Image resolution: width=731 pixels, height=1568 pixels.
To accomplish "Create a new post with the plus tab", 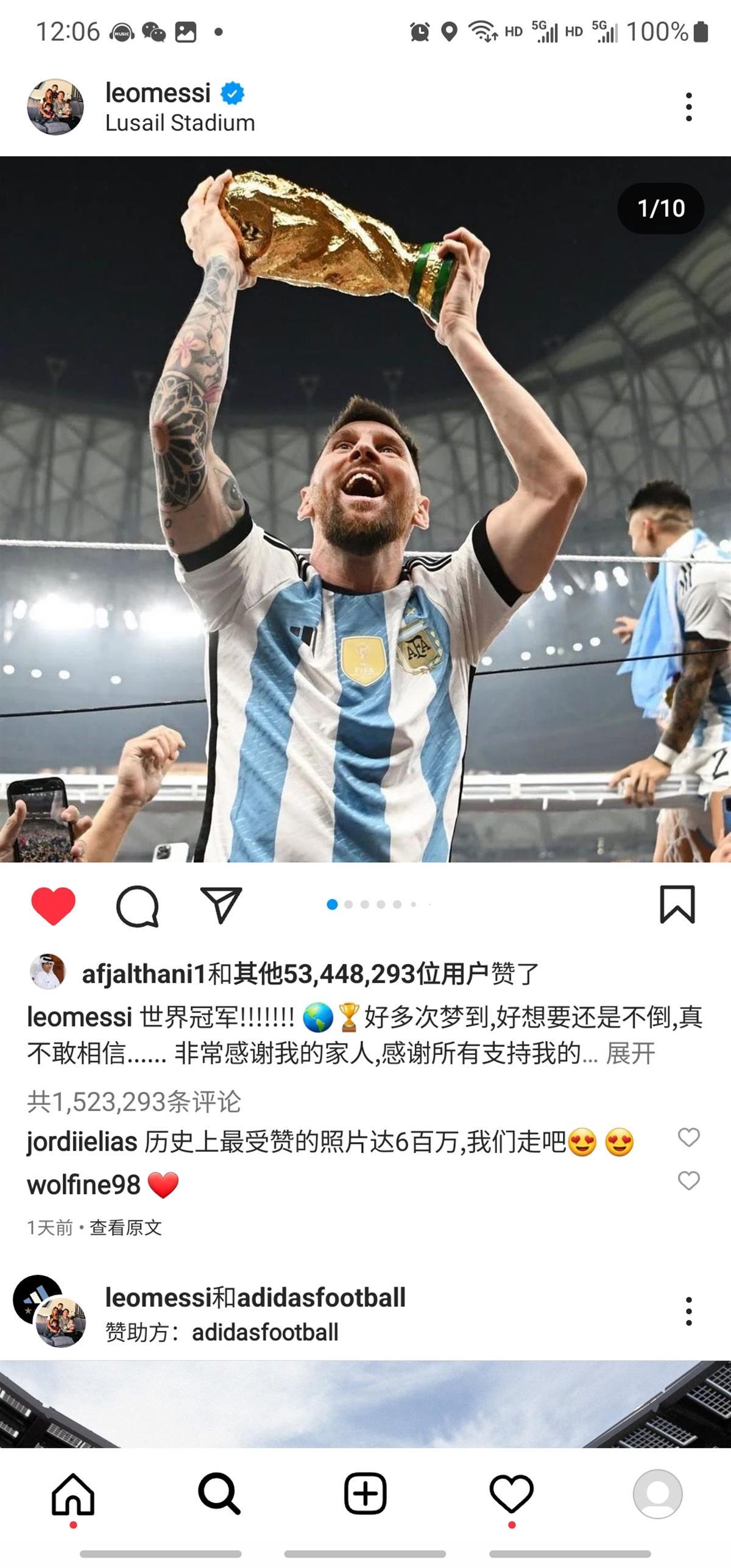I will pos(365,1494).
